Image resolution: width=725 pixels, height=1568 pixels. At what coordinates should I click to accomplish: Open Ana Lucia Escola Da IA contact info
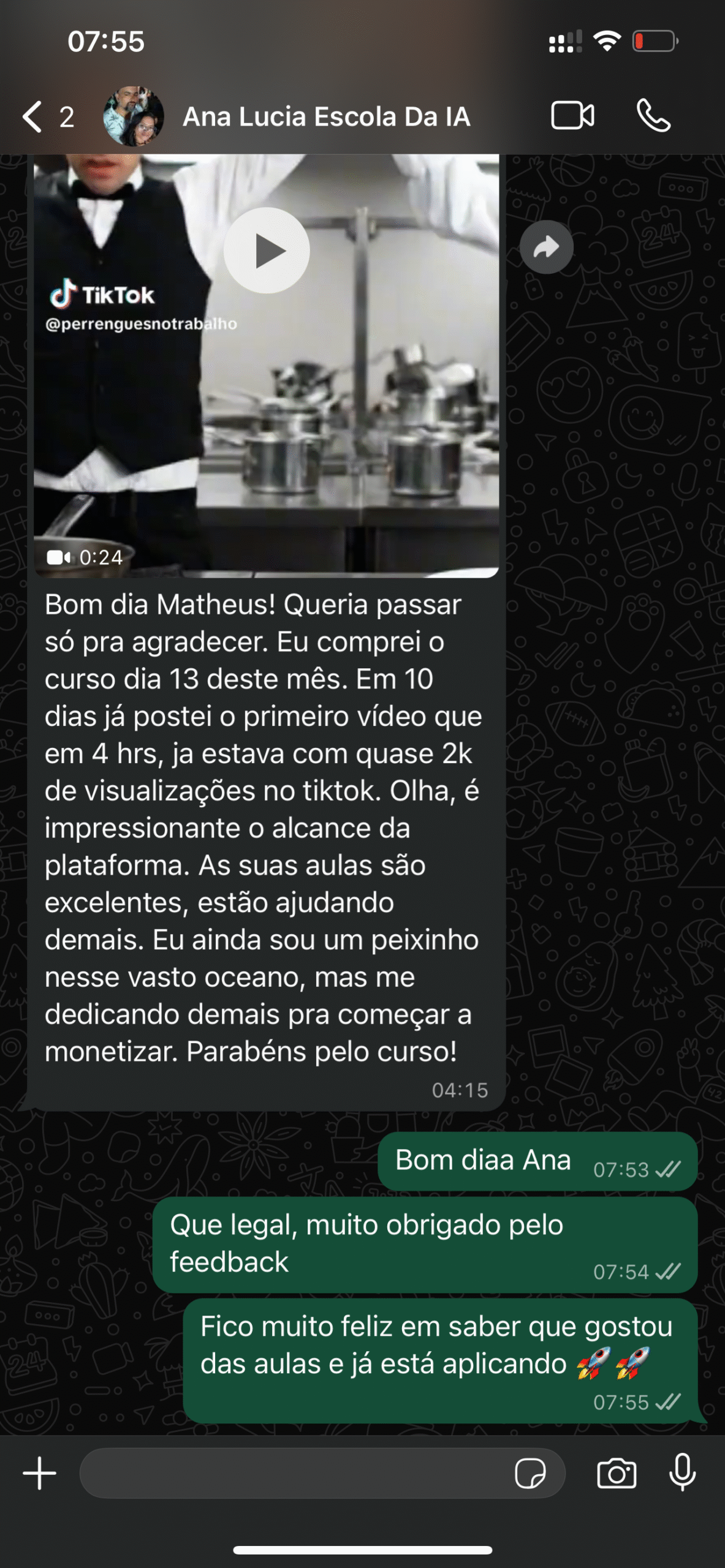click(x=326, y=116)
